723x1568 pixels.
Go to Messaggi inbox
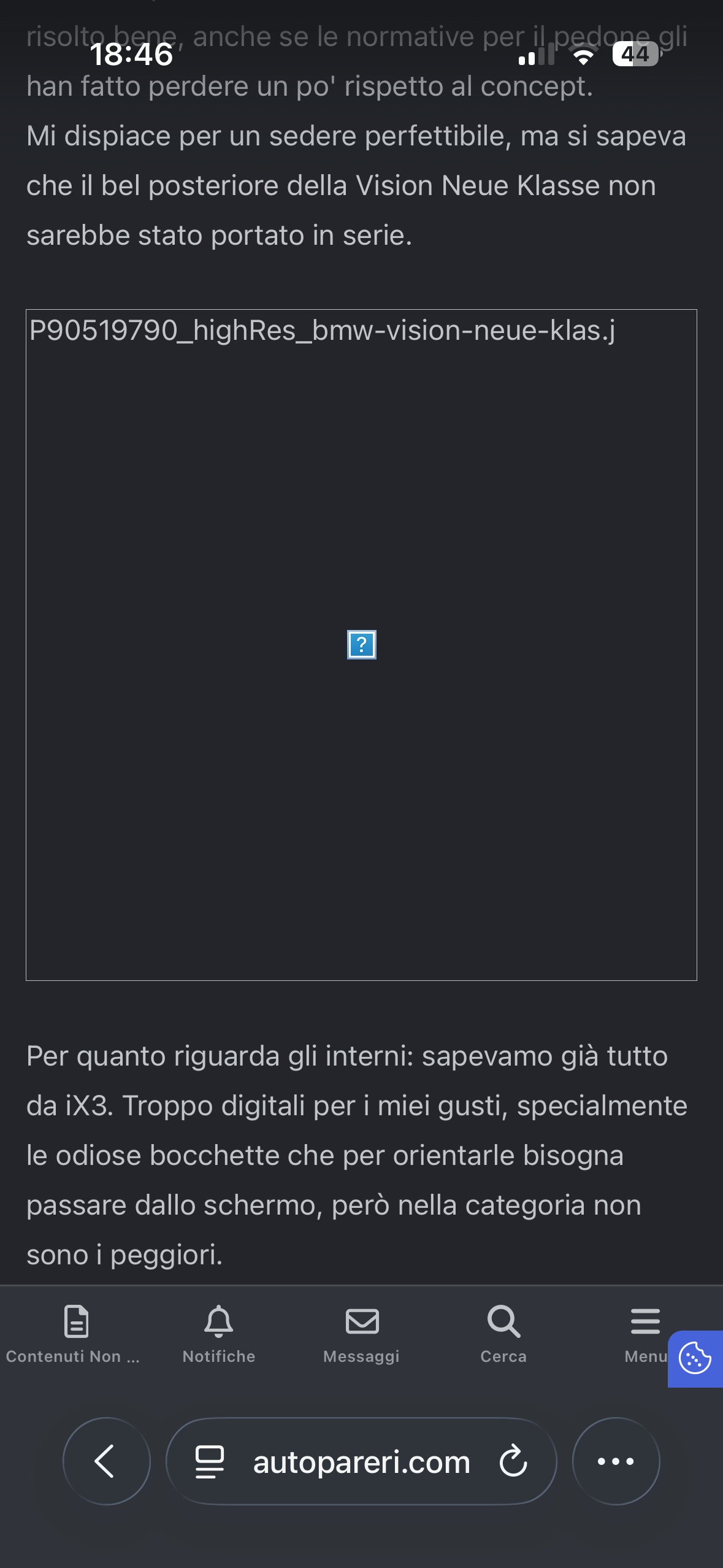tap(362, 1334)
